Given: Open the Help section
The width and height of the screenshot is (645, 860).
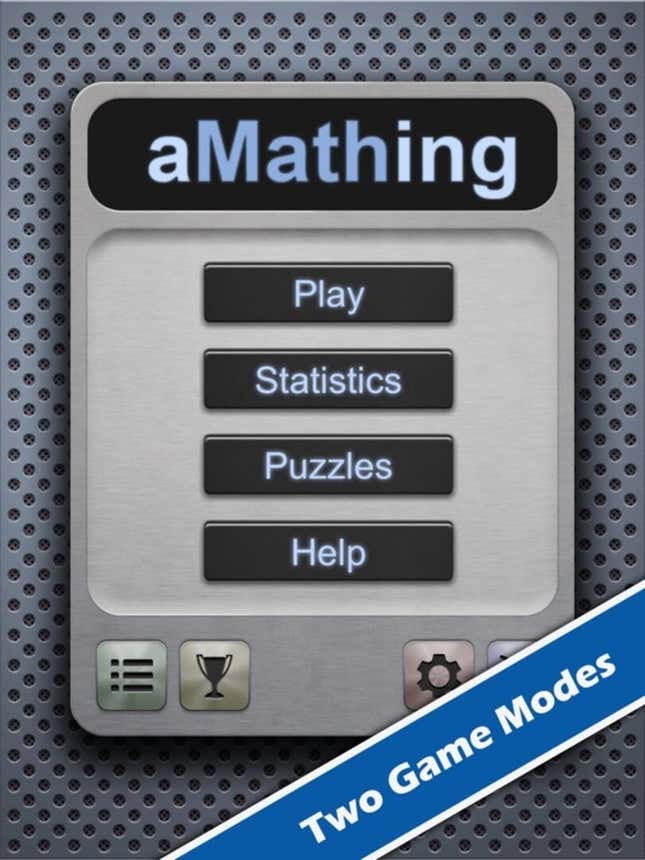Looking at the screenshot, I should [x=328, y=552].
